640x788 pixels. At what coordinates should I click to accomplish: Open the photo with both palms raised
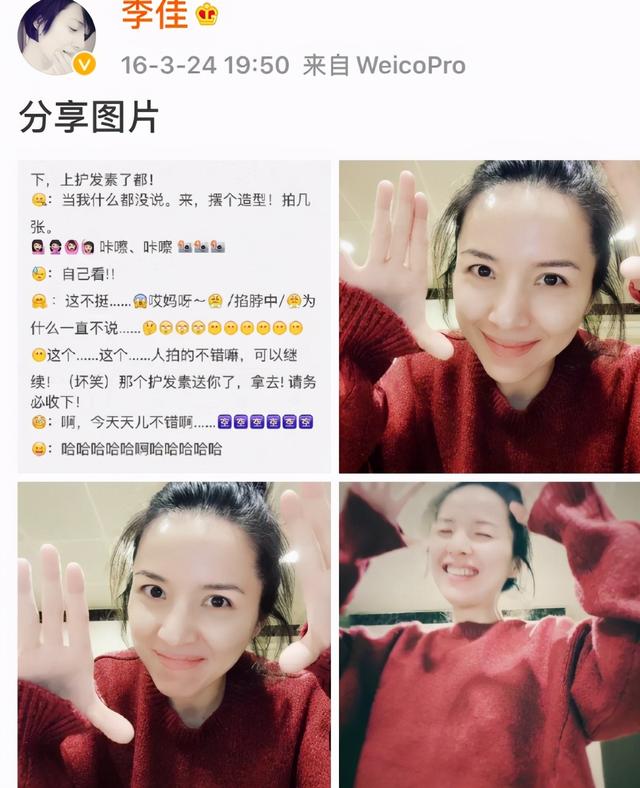(174, 634)
